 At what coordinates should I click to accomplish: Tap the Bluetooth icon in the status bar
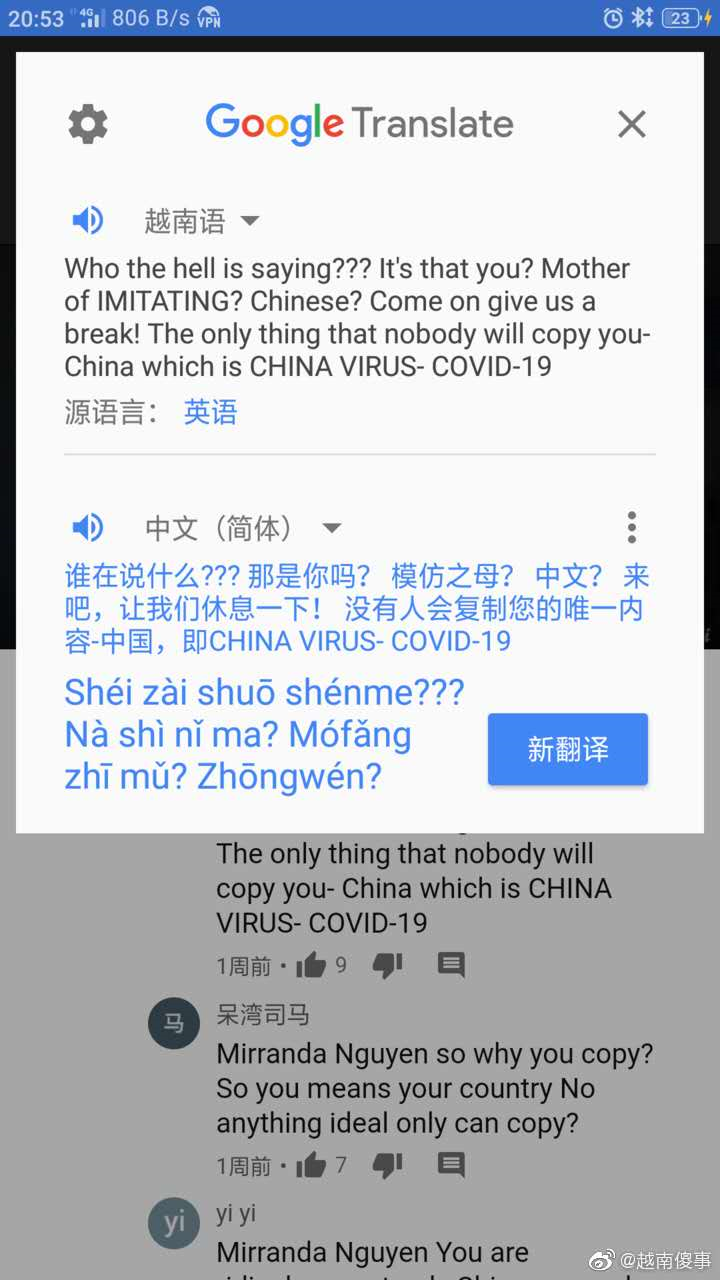pos(643,17)
